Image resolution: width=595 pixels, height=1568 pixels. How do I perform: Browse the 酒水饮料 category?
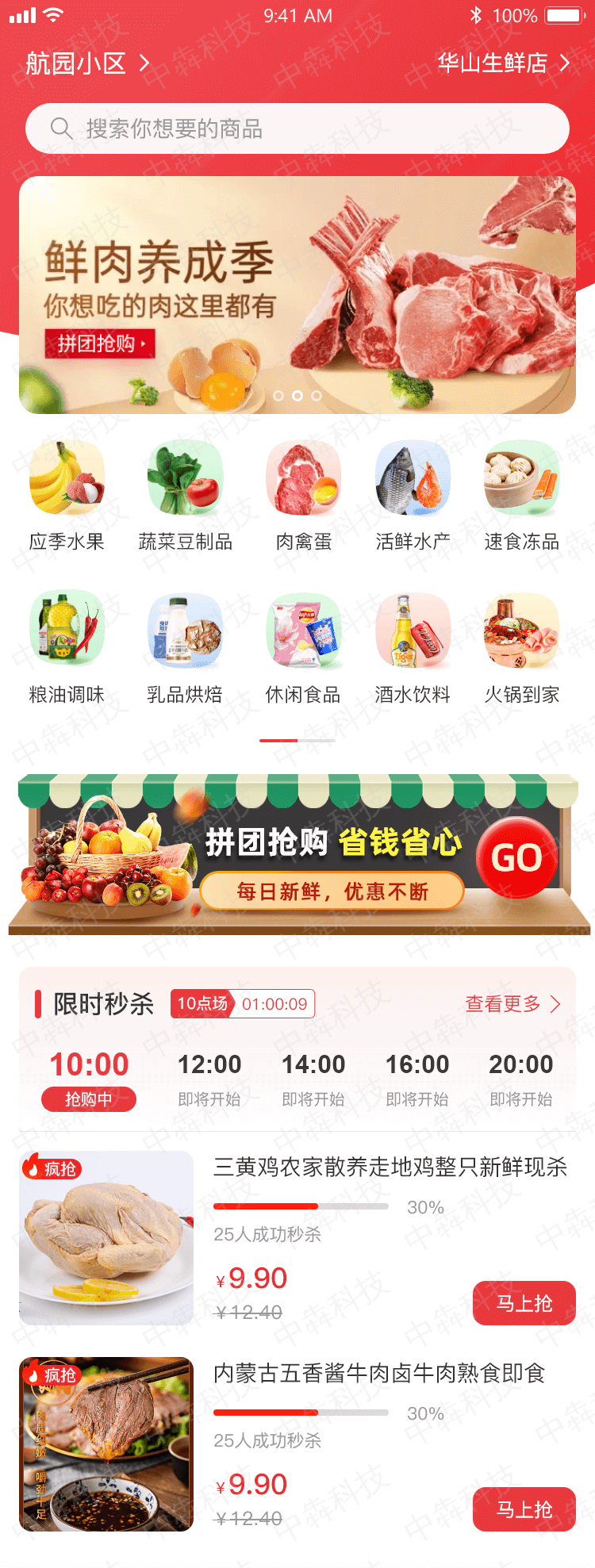(x=413, y=645)
